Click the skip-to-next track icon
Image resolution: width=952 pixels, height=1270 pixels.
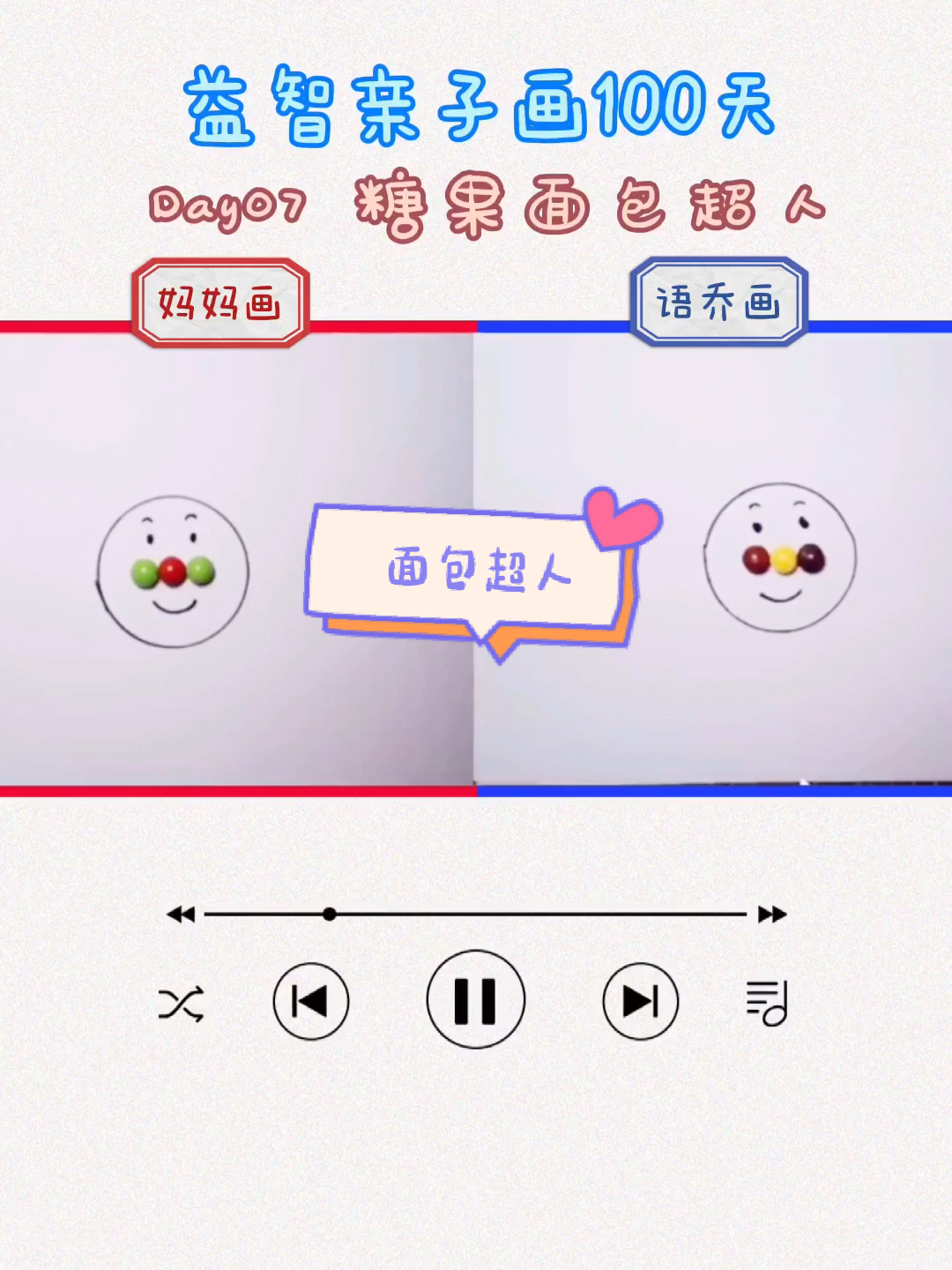pyautogui.click(x=640, y=1001)
